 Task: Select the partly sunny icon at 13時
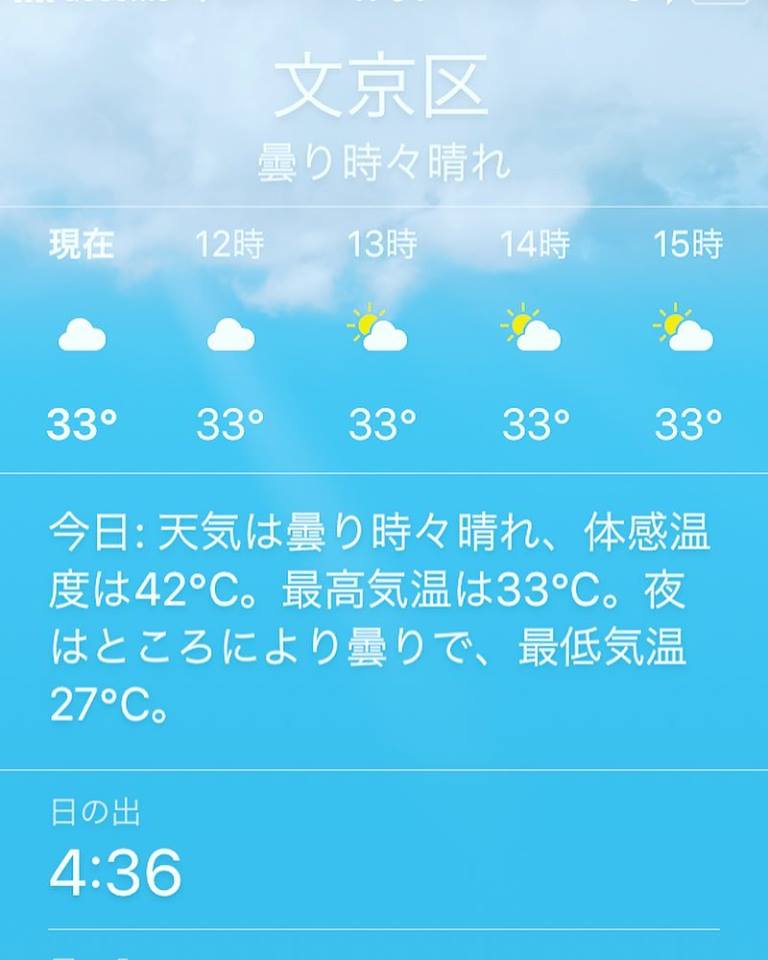(380, 330)
